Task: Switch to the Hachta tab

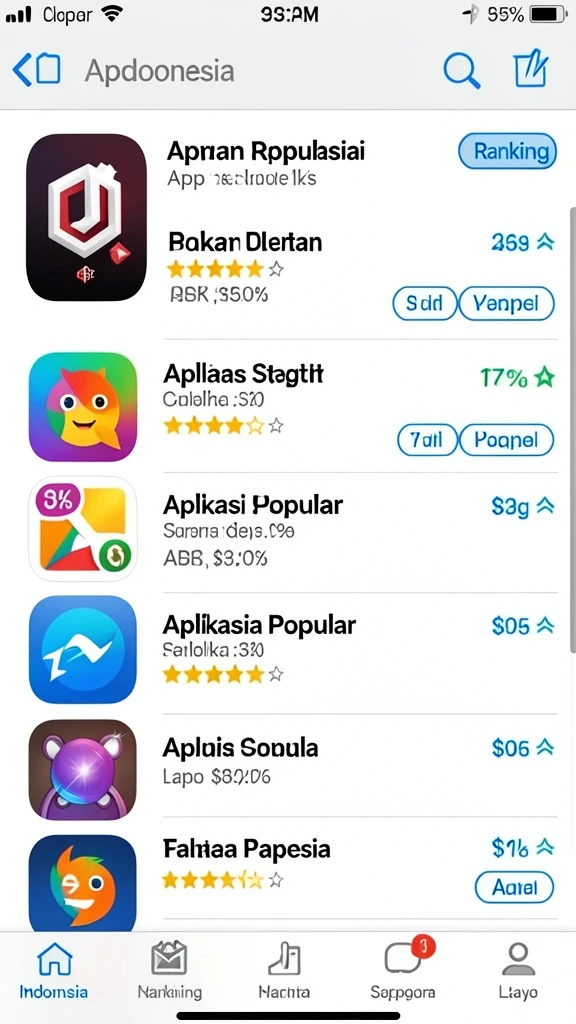Action: (284, 971)
